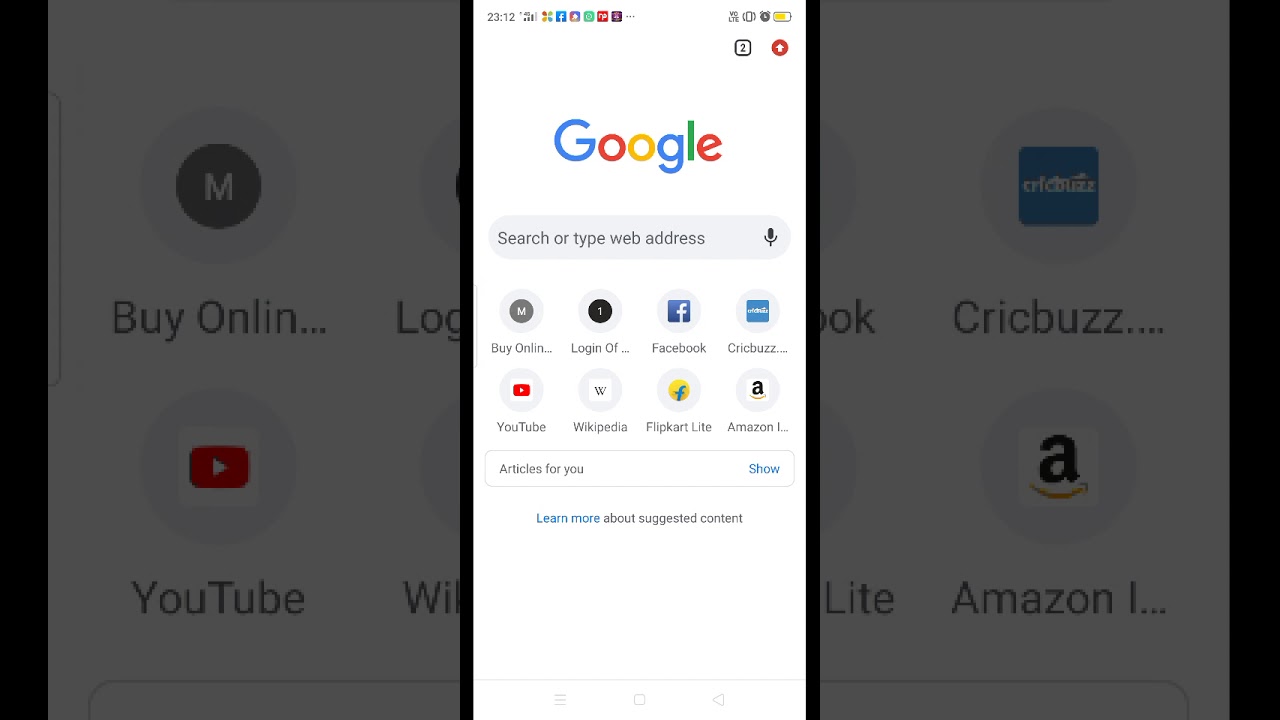Follow the Learn more link
Screen dimensions: 1280x720
click(x=568, y=518)
